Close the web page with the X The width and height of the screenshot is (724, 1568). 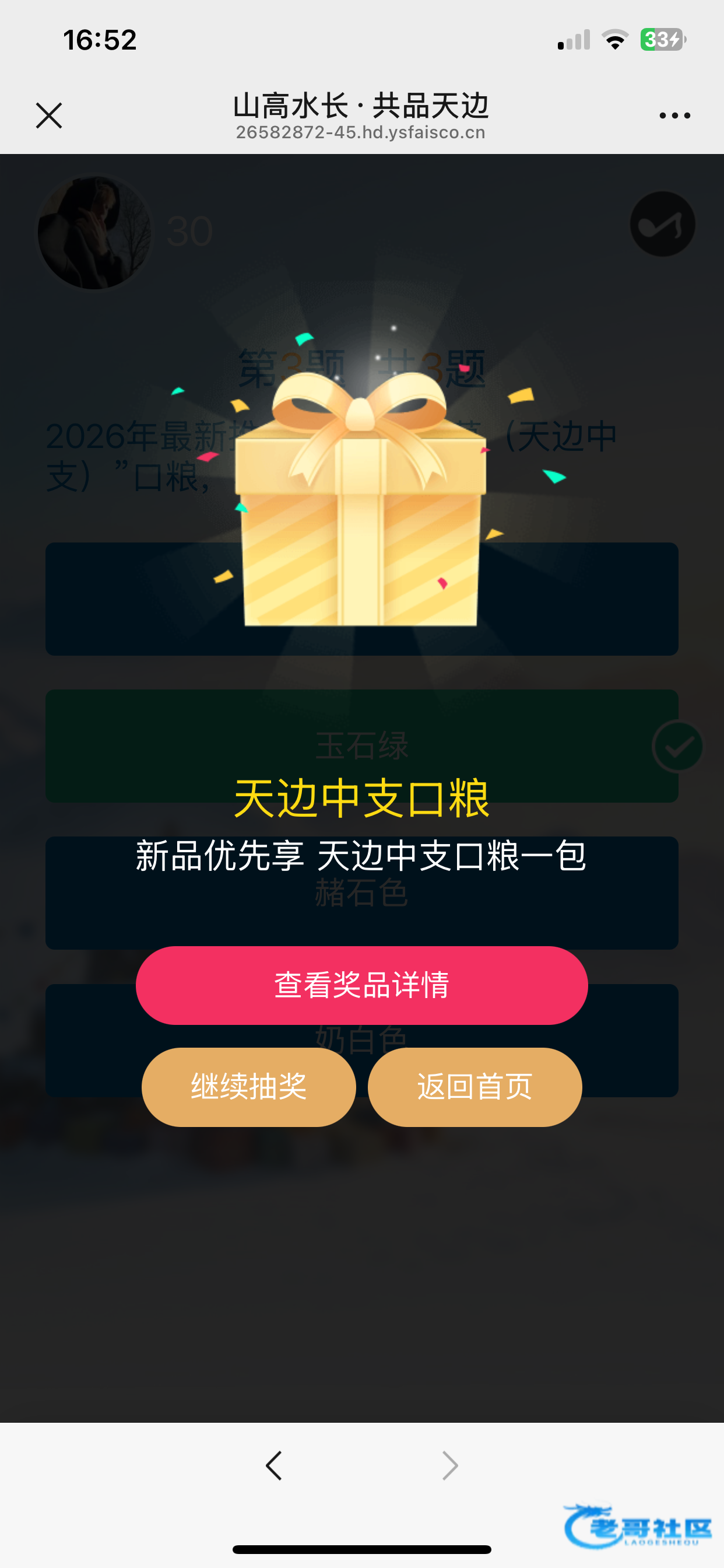click(48, 116)
